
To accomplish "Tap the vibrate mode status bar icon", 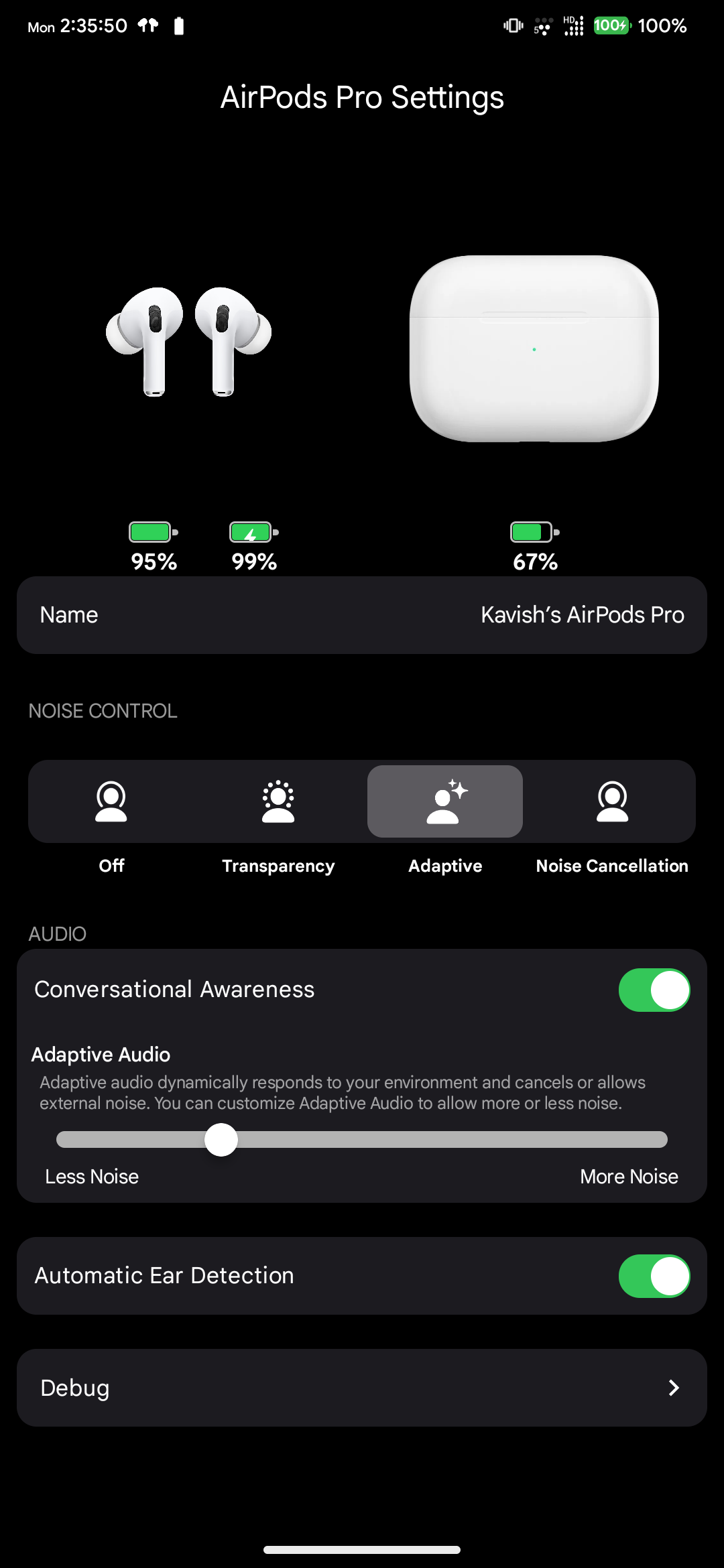I will 511,25.
